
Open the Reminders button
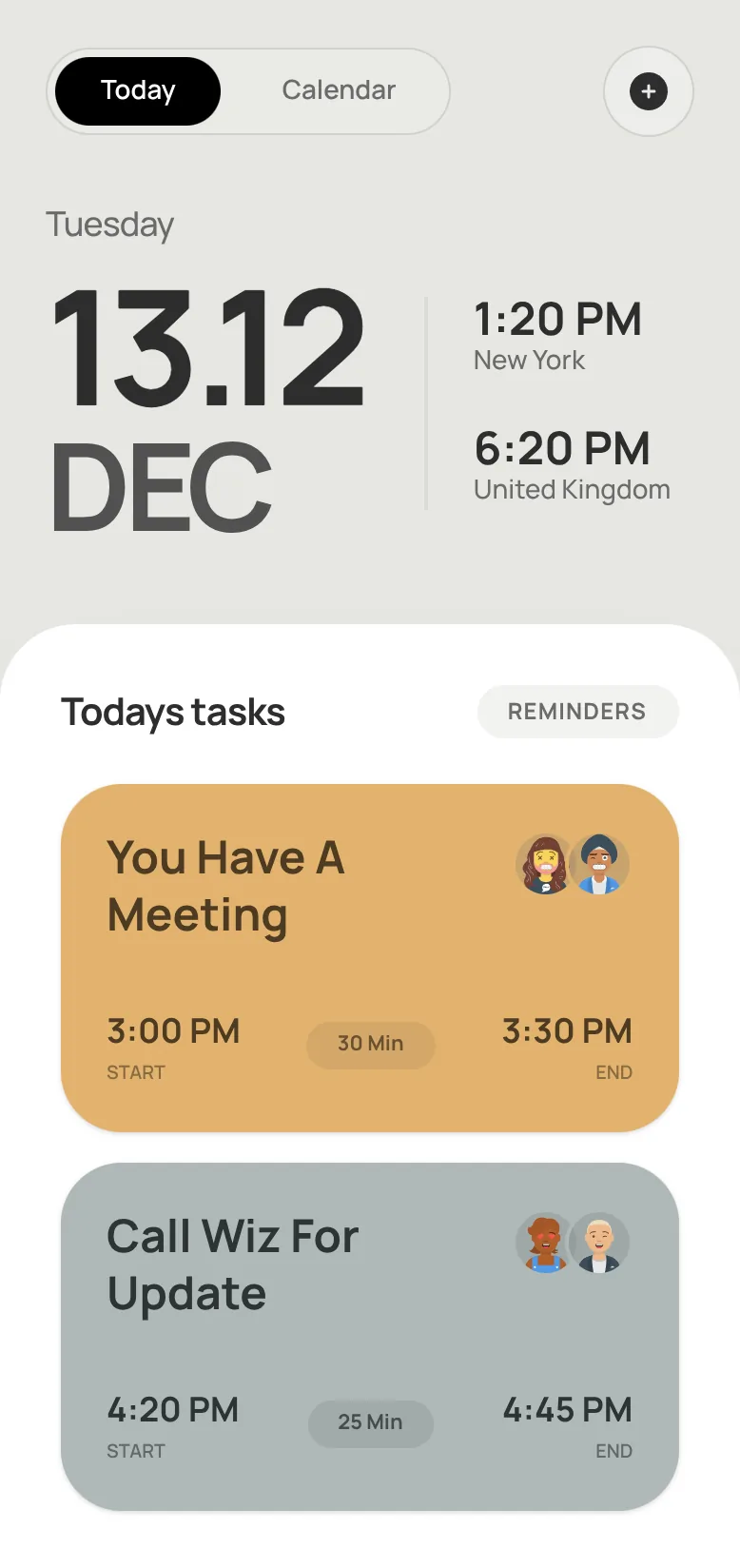[x=577, y=712]
